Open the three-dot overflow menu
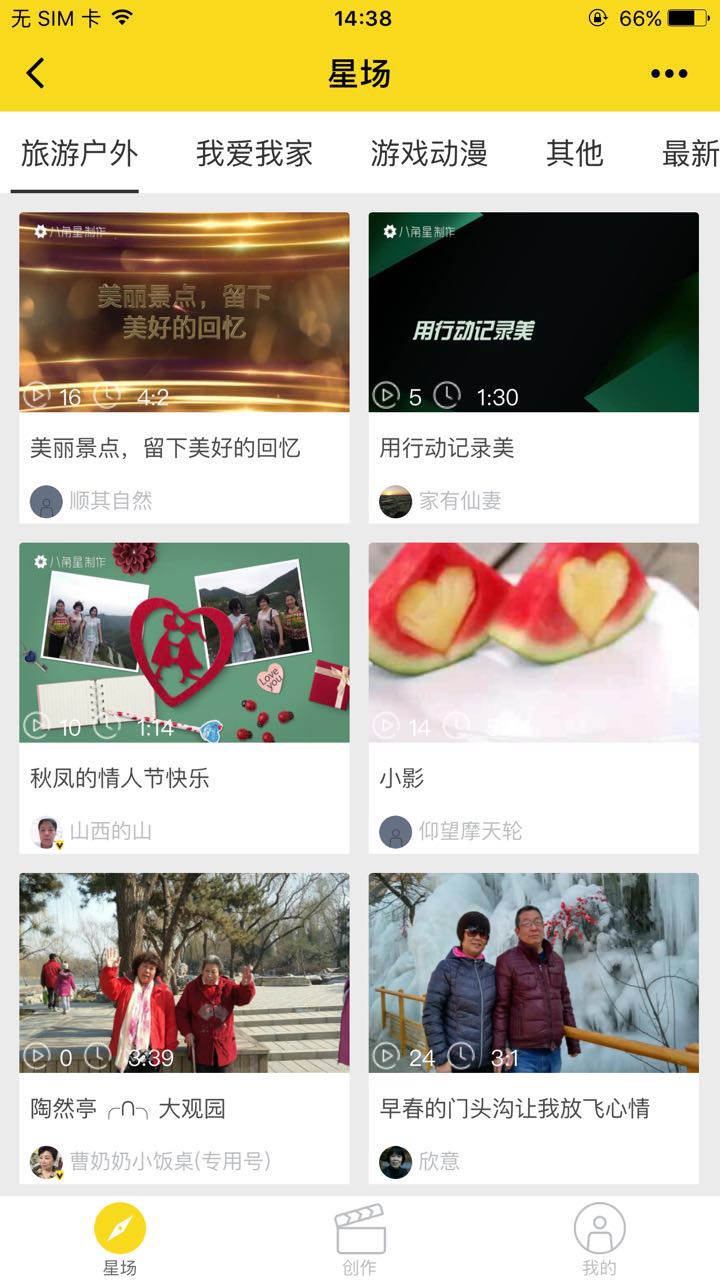The height and width of the screenshot is (1280, 720). pyautogui.click(x=668, y=73)
